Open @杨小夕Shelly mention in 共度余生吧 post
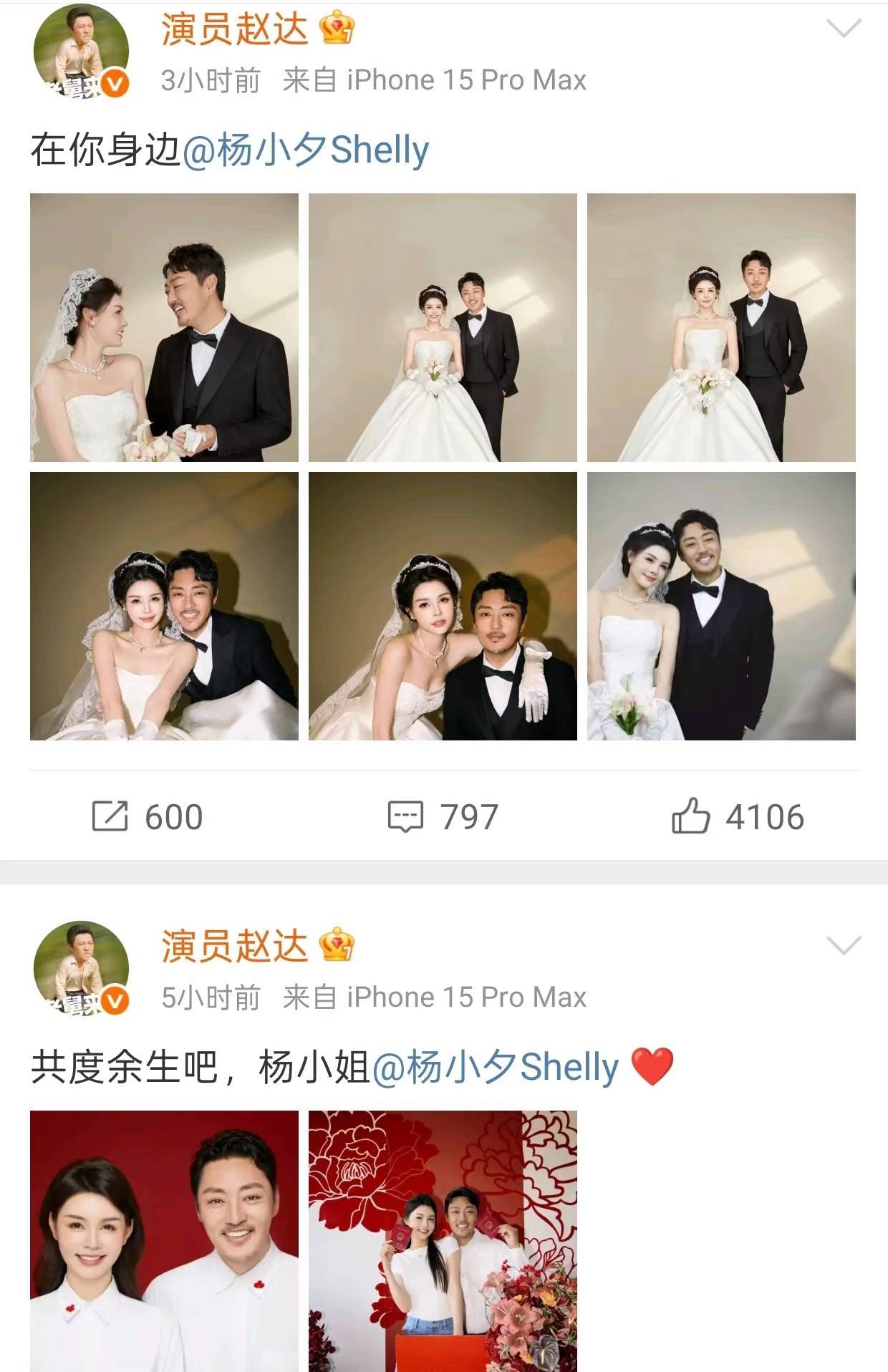The image size is (888, 1372). (x=496, y=1068)
